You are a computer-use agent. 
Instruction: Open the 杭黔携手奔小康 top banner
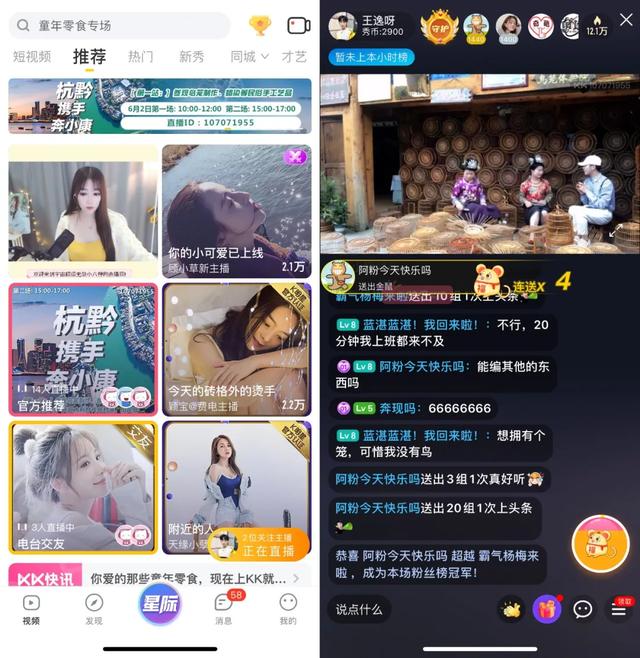159,106
